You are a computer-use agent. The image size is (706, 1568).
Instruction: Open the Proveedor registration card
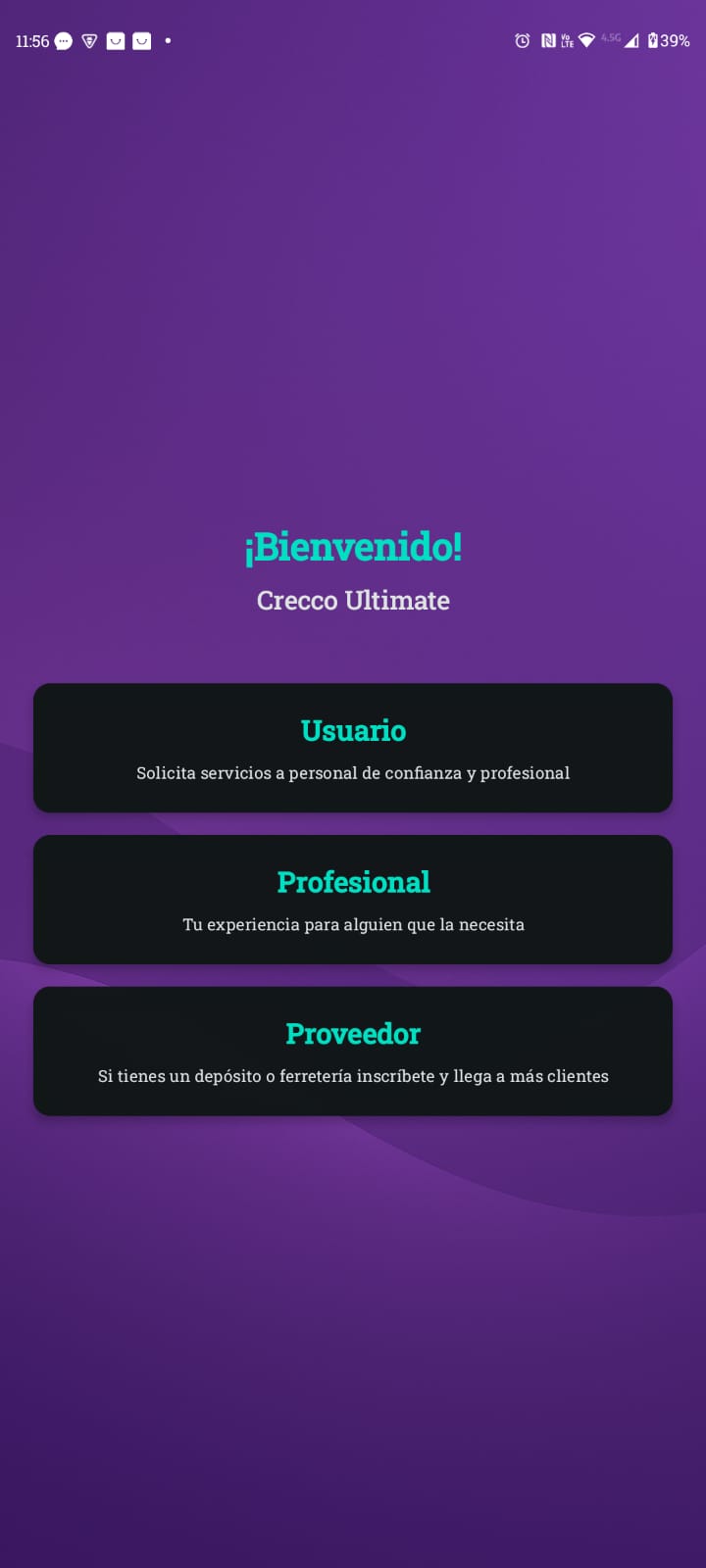[x=353, y=1051]
